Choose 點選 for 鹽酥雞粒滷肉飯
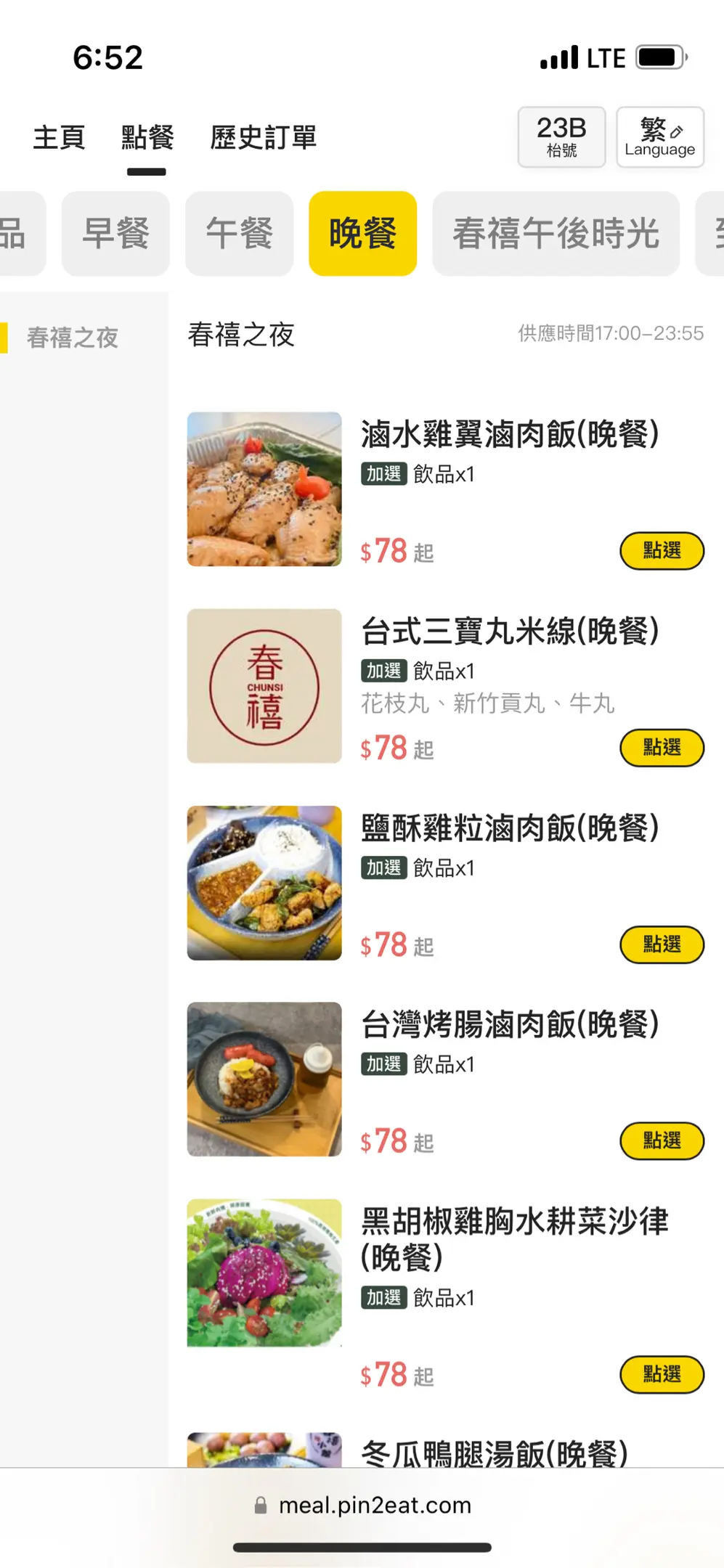724x1568 pixels. [662, 944]
